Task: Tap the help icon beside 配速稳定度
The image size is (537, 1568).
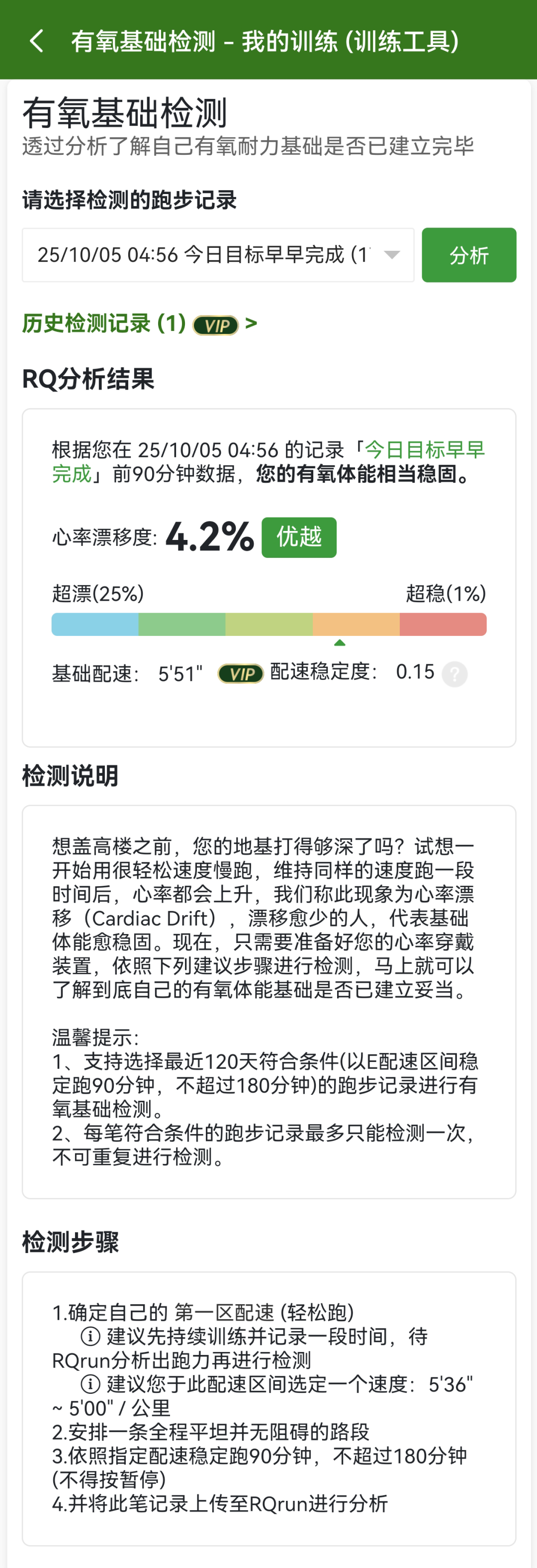Action: point(454,674)
